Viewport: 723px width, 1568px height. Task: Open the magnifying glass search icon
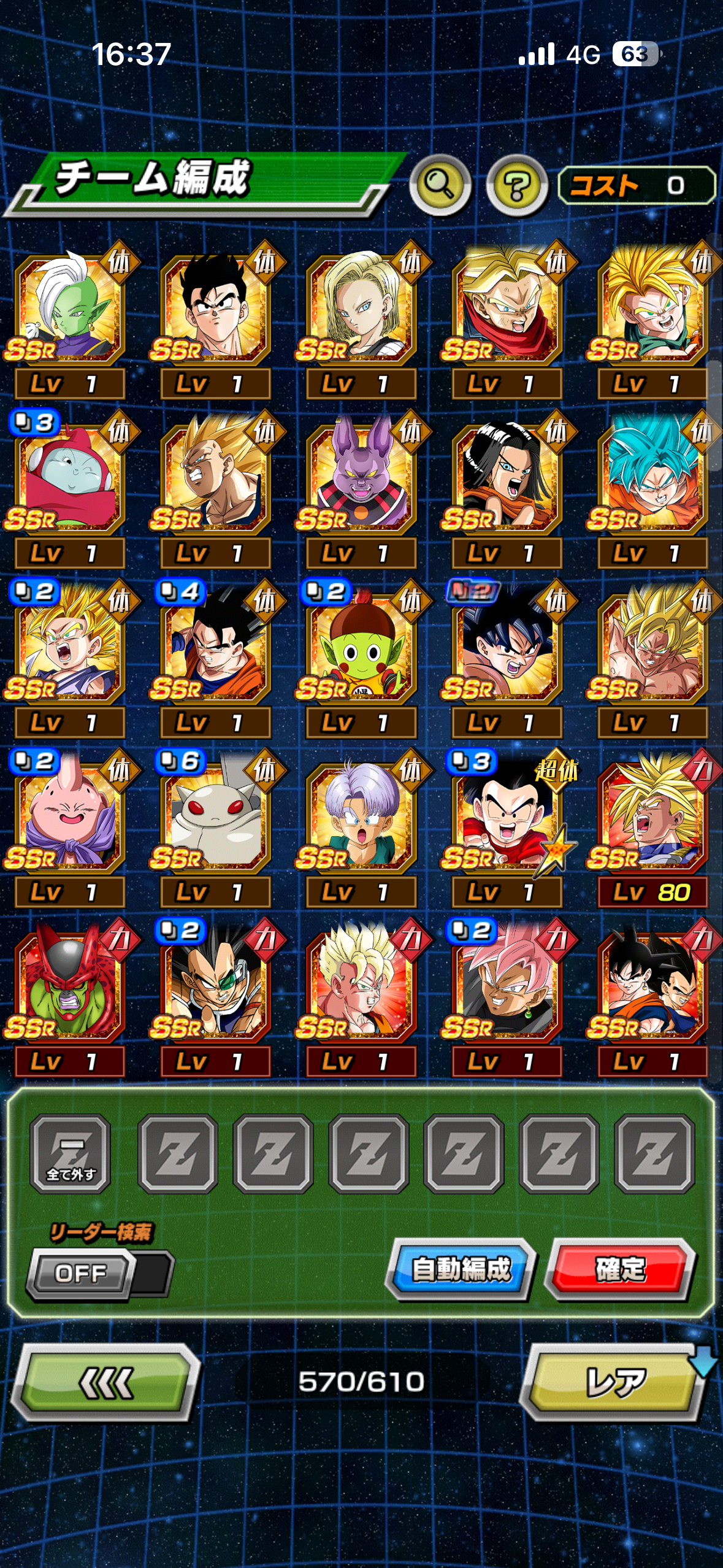(440, 184)
